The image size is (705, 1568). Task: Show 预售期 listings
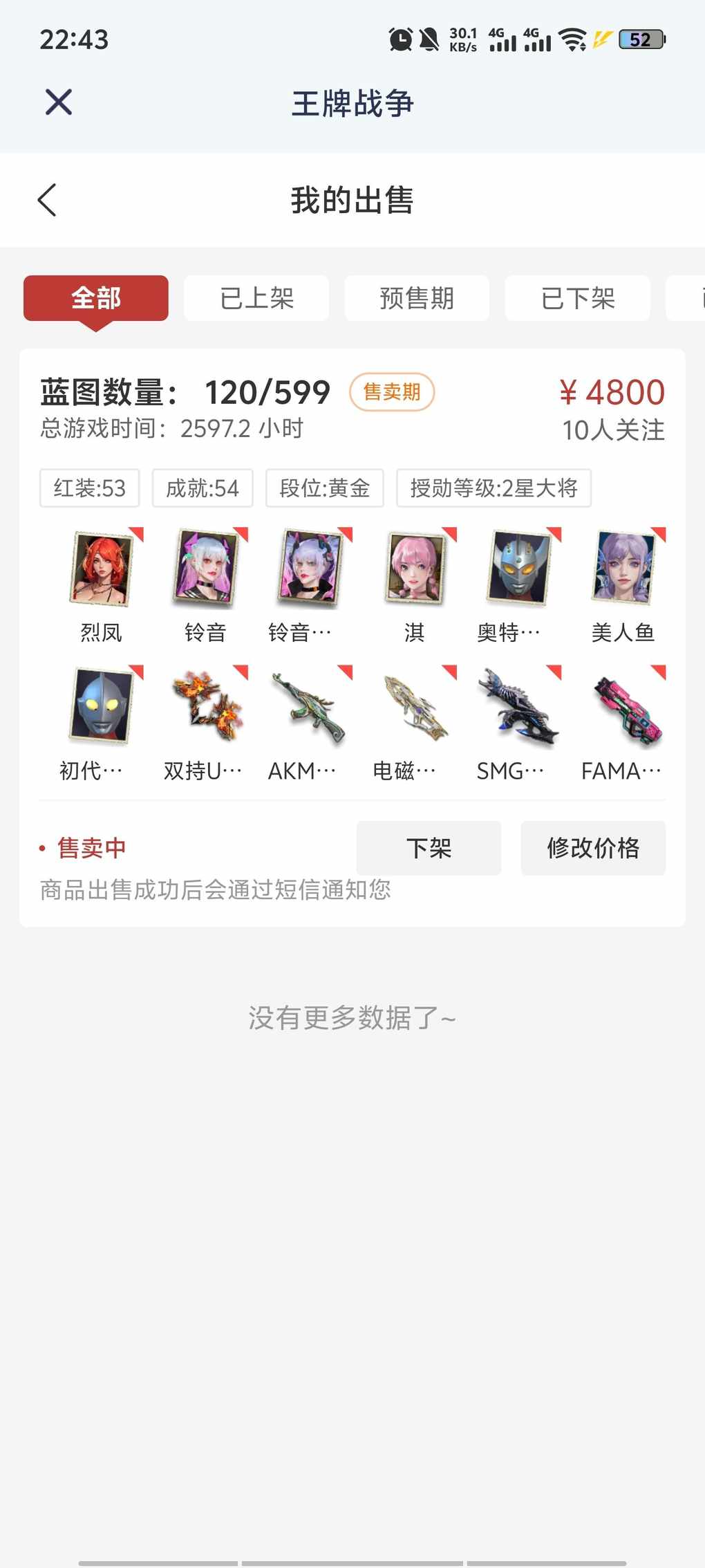click(x=417, y=298)
